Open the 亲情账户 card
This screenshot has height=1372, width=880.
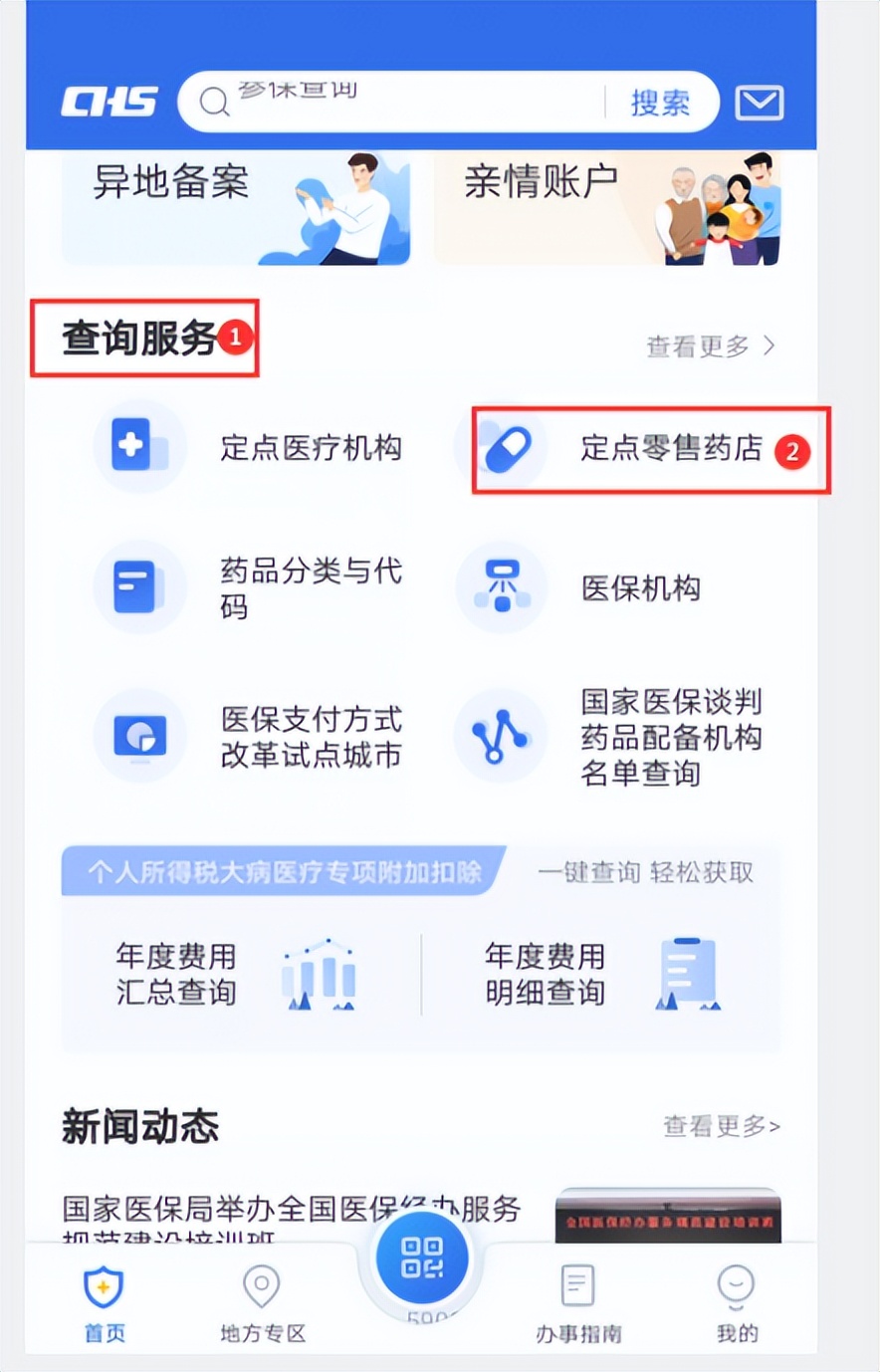click(607, 208)
